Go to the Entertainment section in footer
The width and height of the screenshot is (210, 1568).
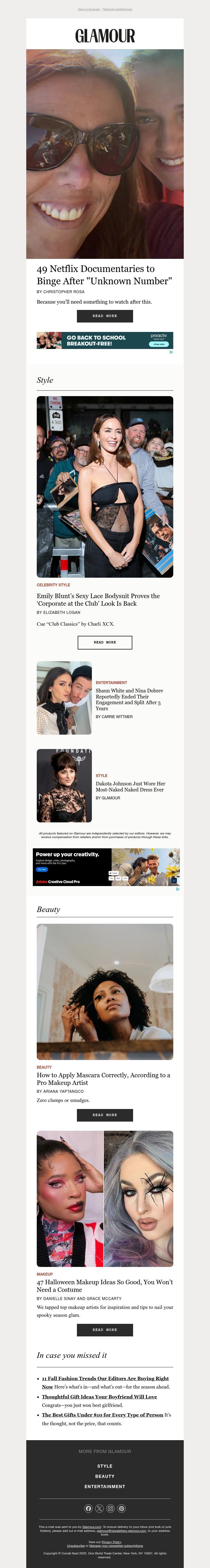coord(104,1487)
